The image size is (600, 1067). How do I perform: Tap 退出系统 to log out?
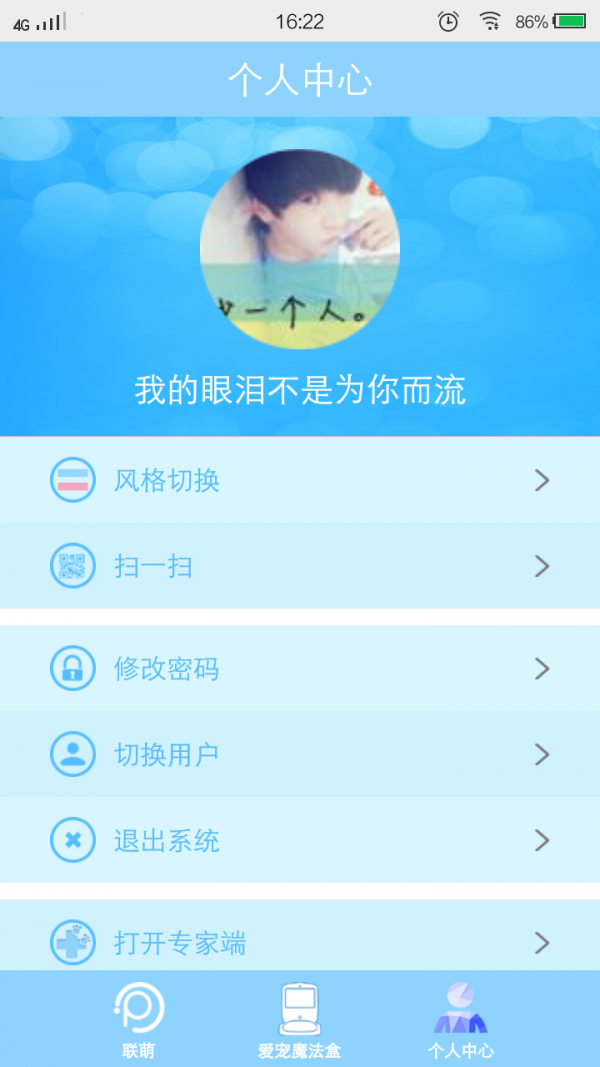(x=300, y=840)
